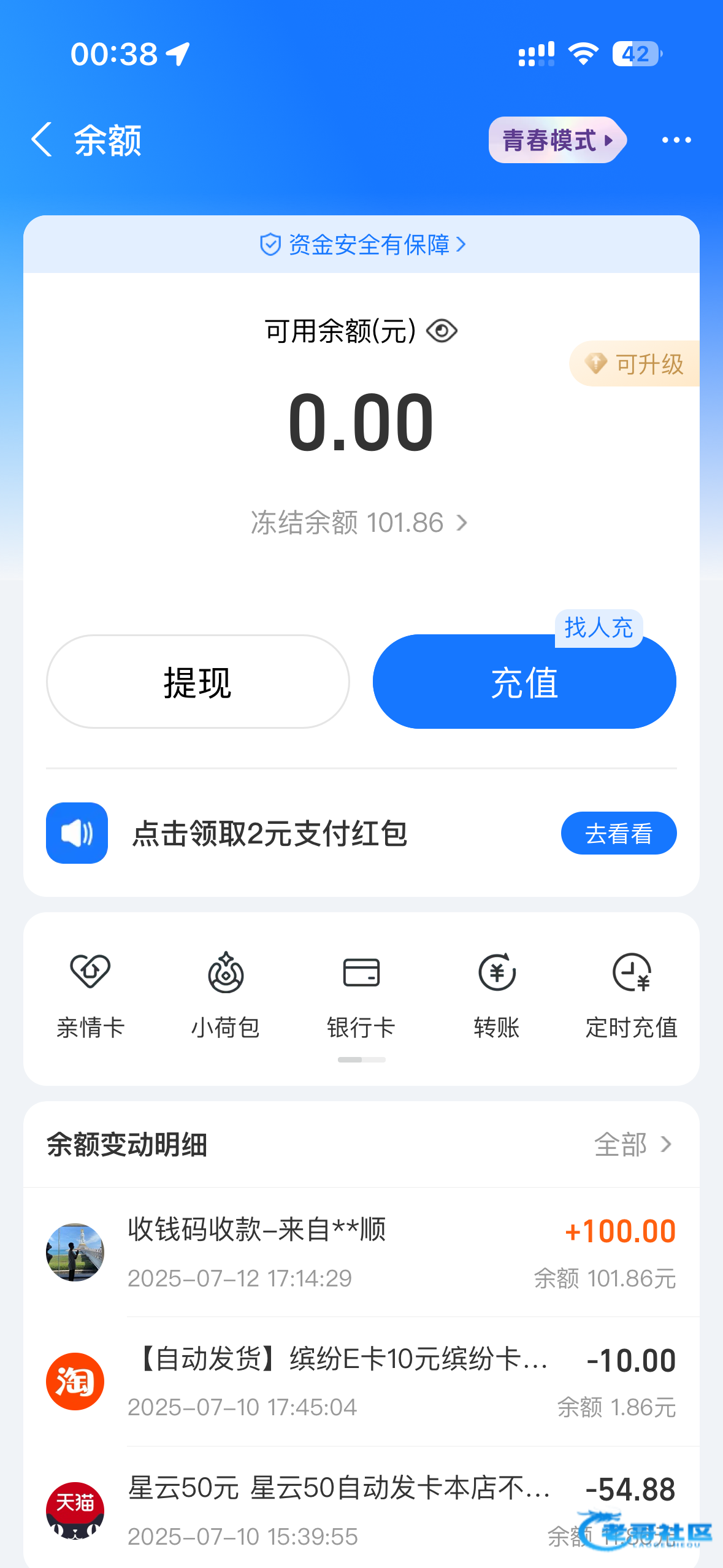Viewport: 723px width, 1568px height.
Task: Open the three-dot overflow menu
Action: [x=676, y=140]
